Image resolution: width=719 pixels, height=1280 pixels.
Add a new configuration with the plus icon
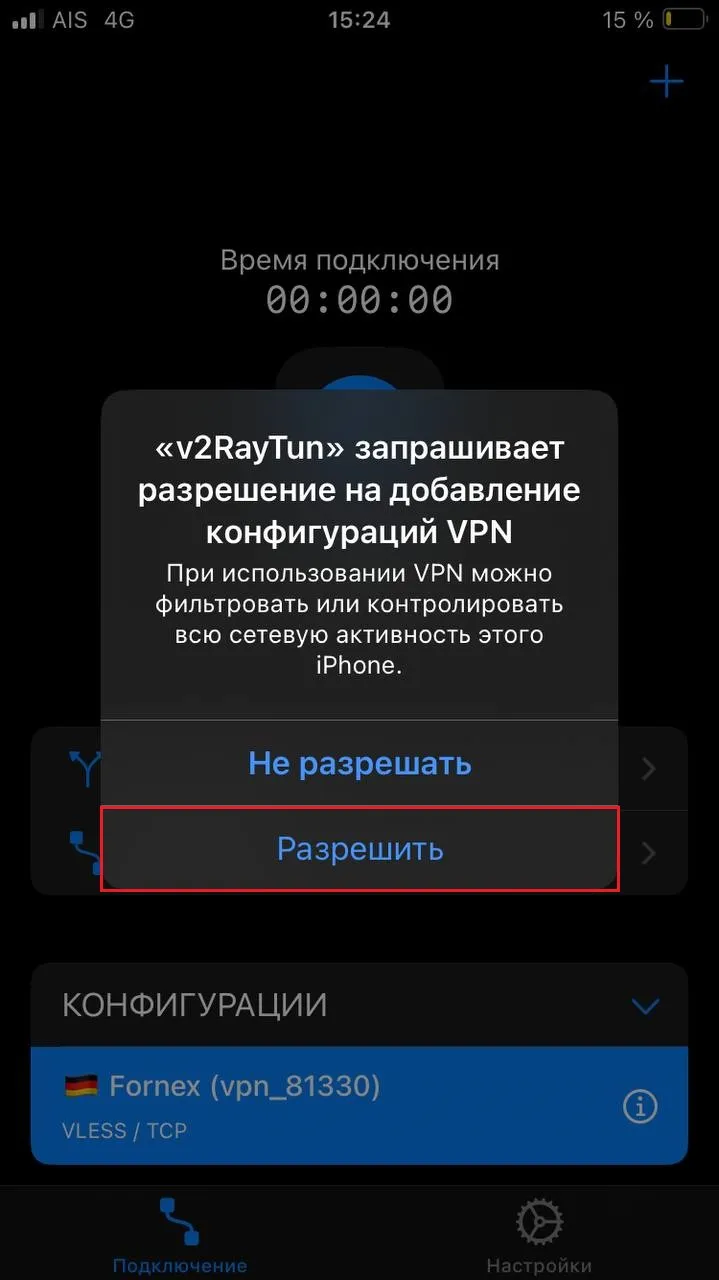point(666,82)
